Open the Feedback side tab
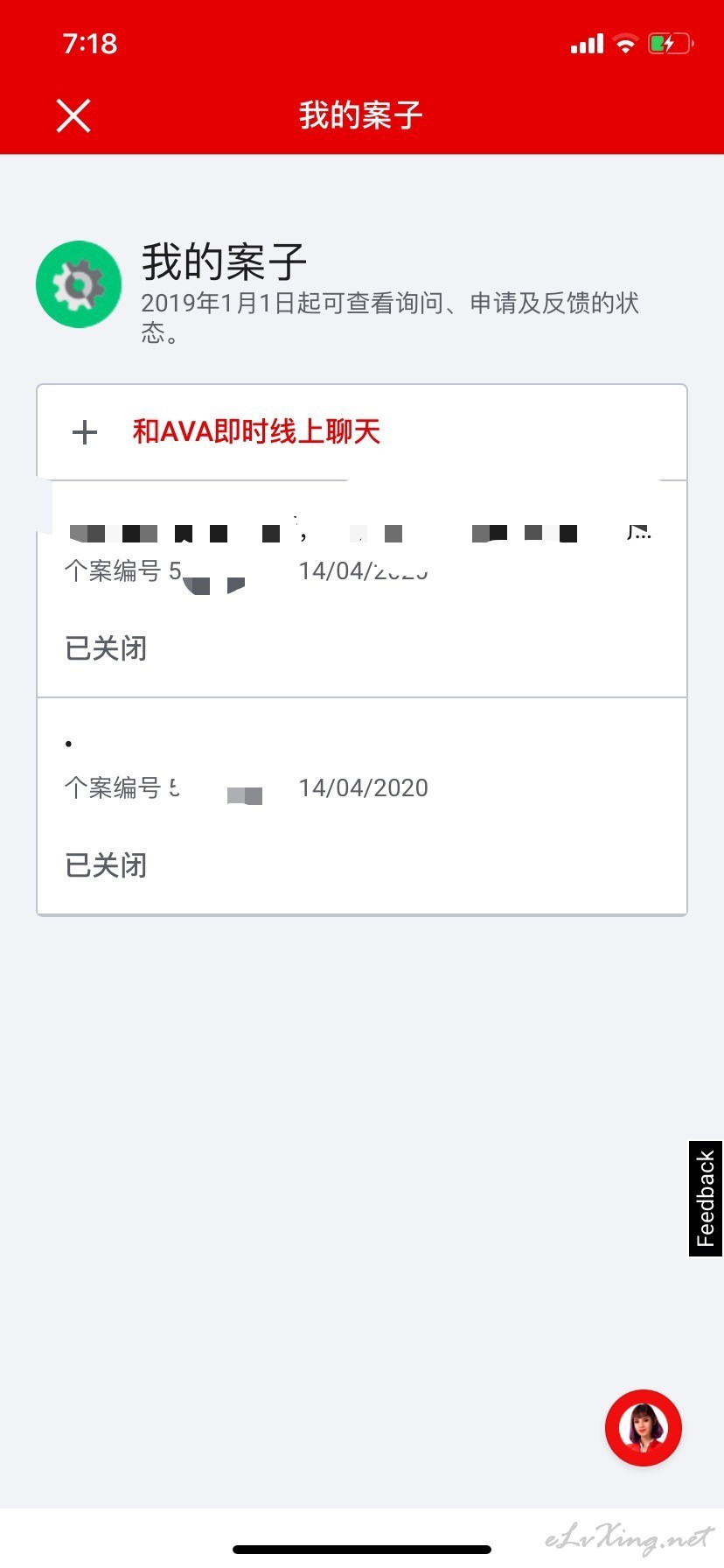Viewport: 724px width, 1568px height. click(706, 1199)
